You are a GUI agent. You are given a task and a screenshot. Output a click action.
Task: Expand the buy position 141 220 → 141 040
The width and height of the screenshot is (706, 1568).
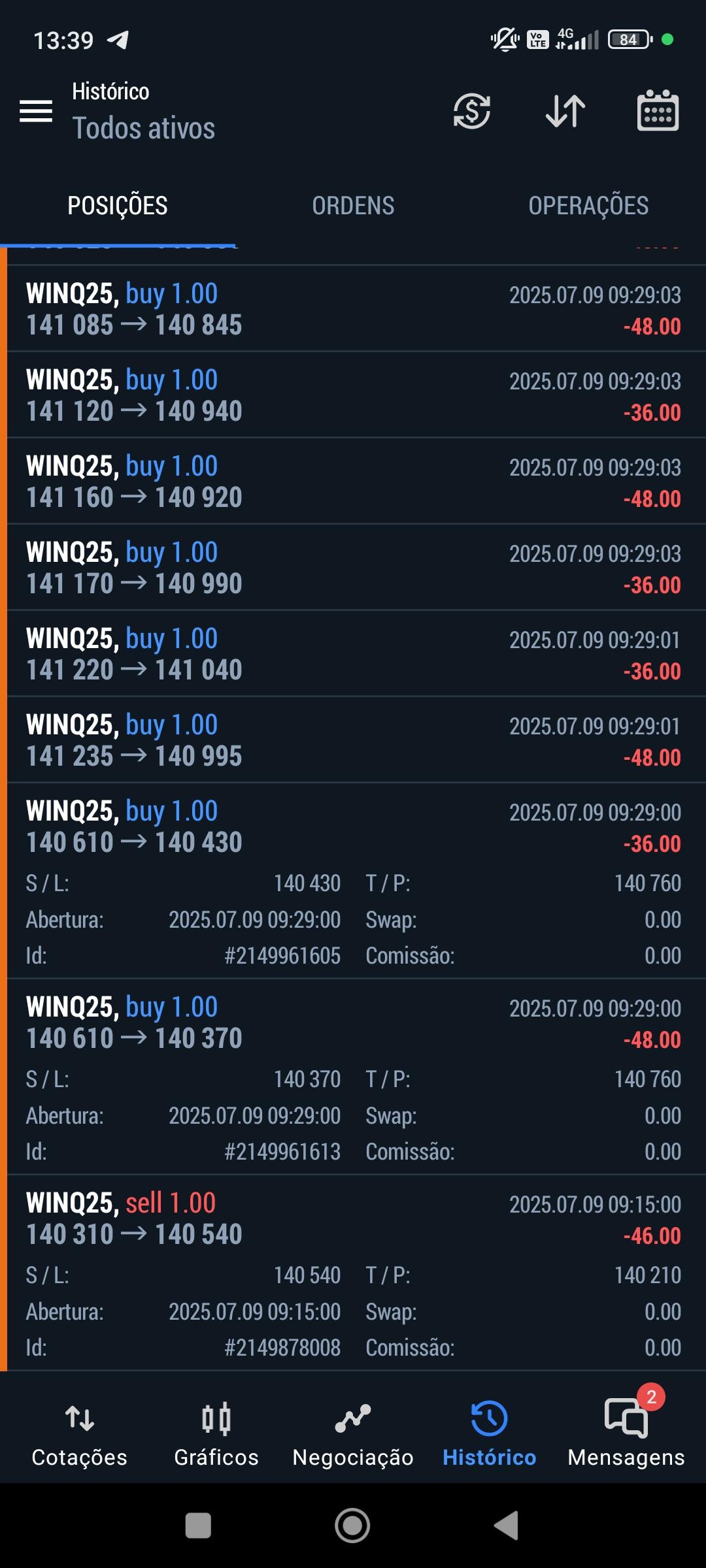[x=353, y=654]
